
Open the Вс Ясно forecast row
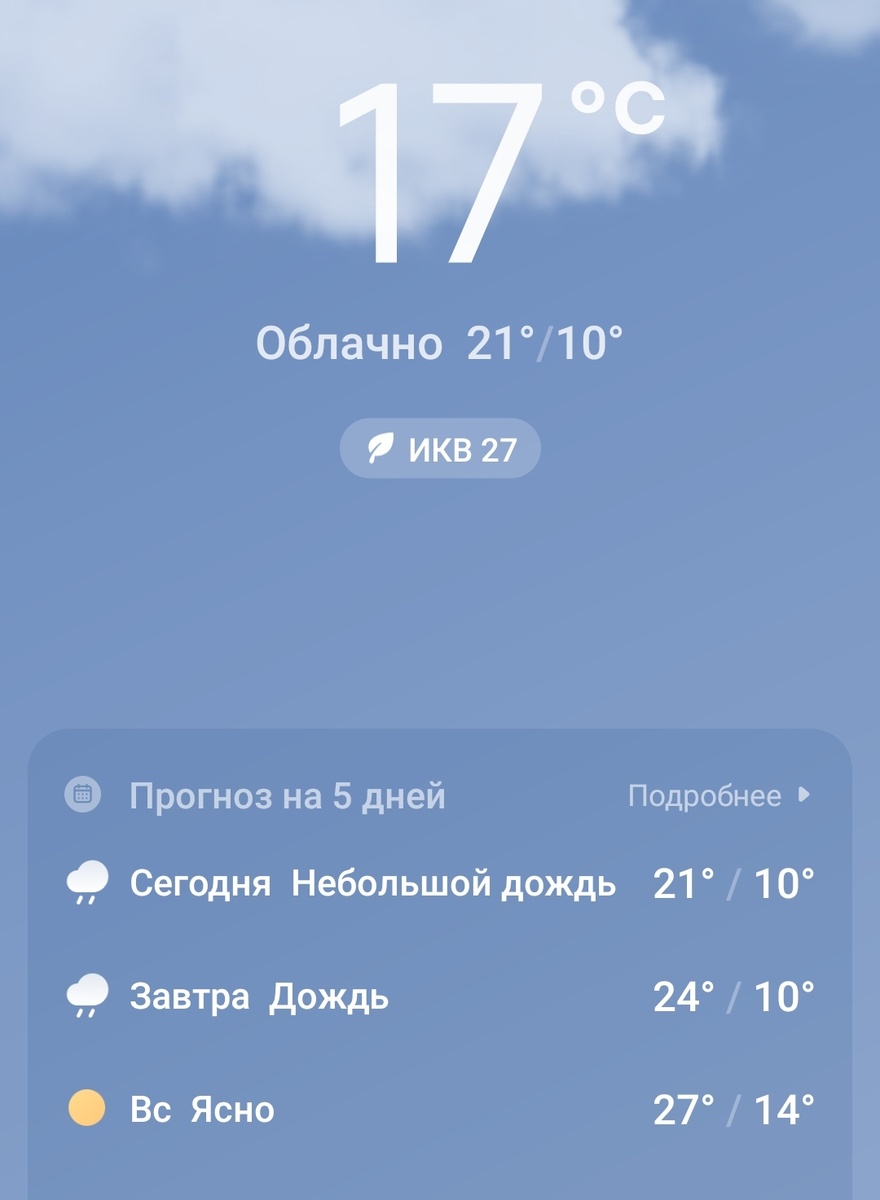click(440, 1109)
